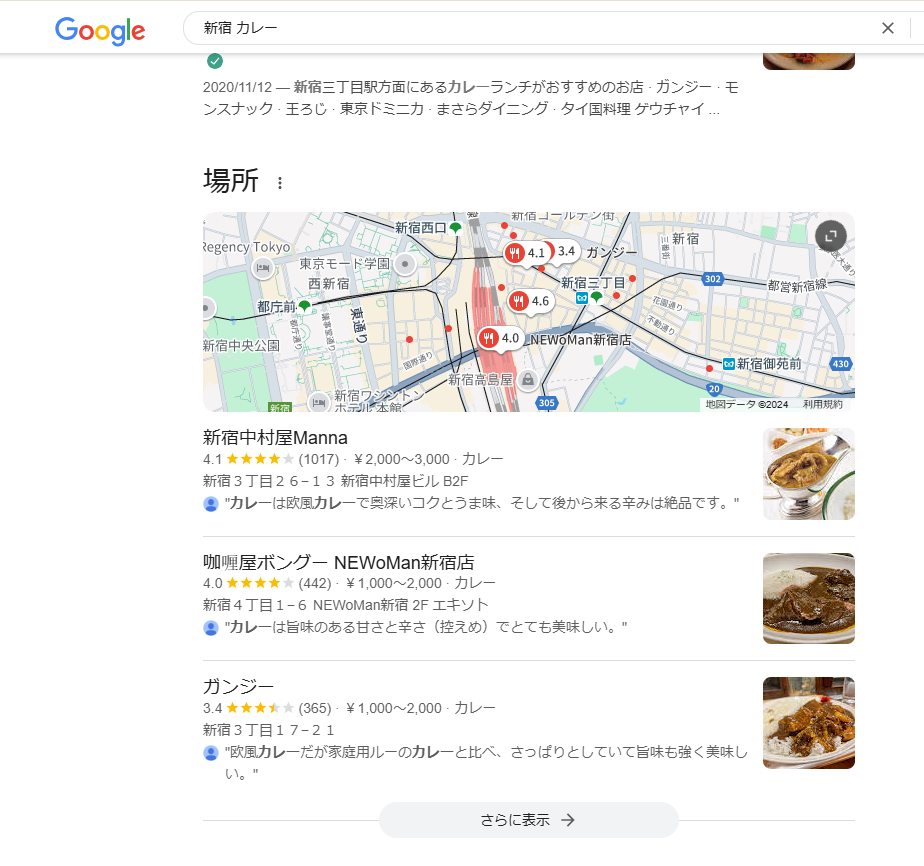924x866 pixels.
Task: Open 新宿中村屋Manna restaurant listing
Action: point(275,437)
